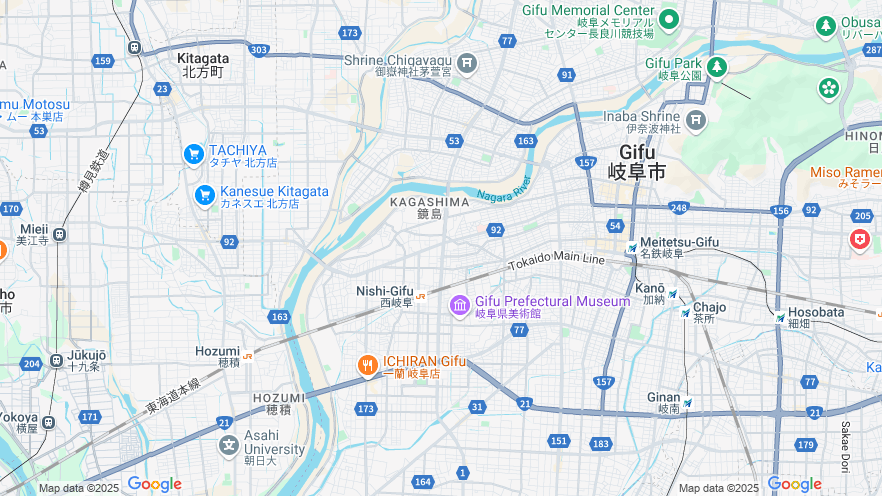Screen dimensions: 882x496
Task: Open the Gifu Memorial Center pin
Action: click(x=668, y=19)
